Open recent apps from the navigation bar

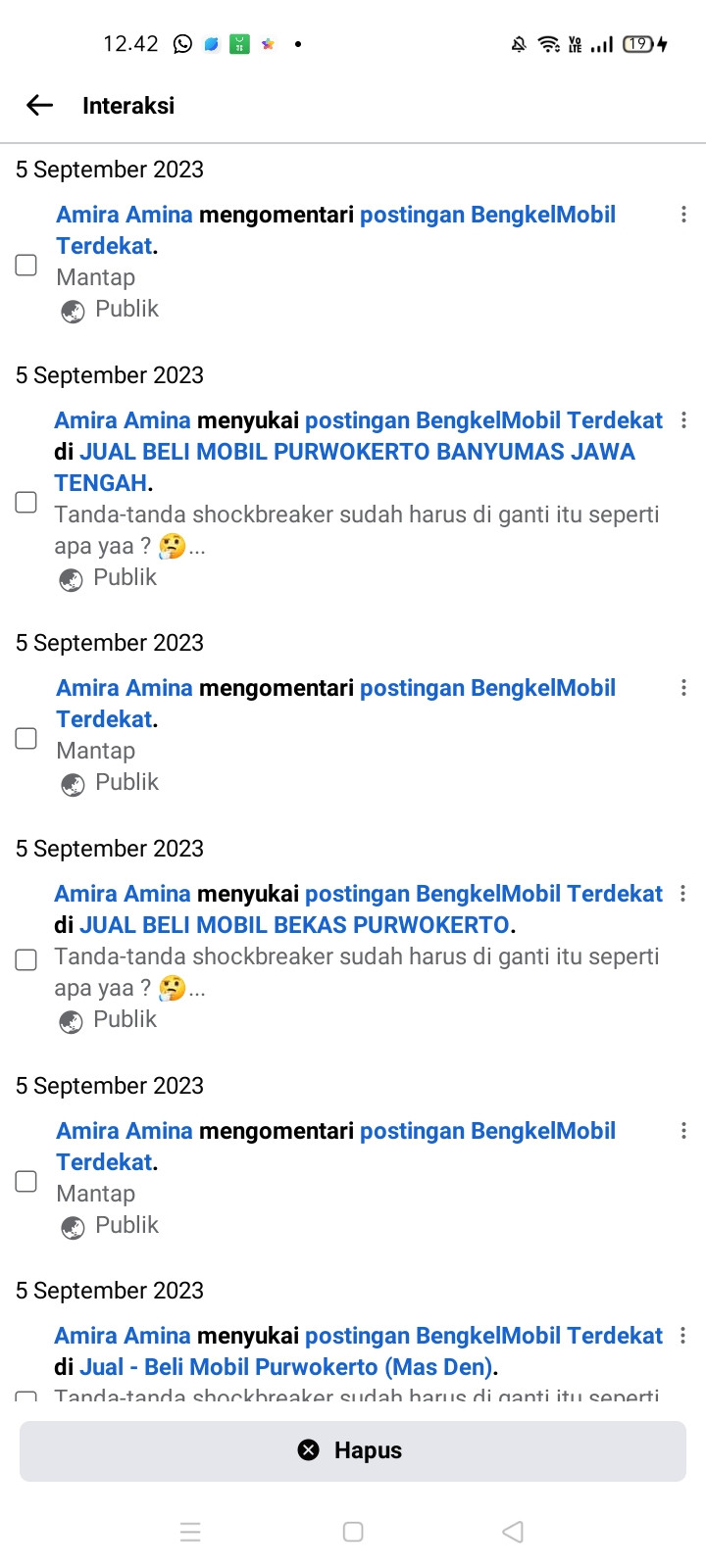click(x=190, y=1532)
